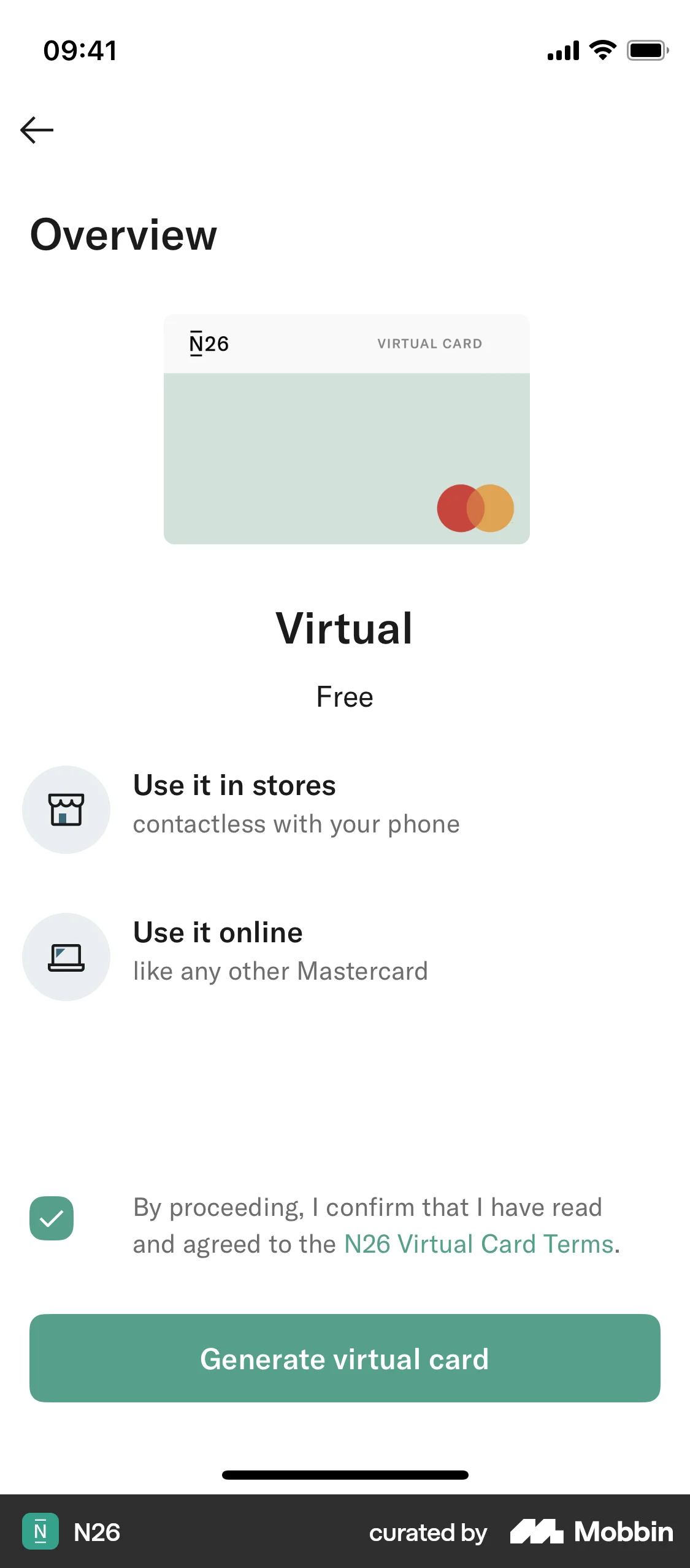Click the N26 logo on the virtual card

(x=209, y=343)
